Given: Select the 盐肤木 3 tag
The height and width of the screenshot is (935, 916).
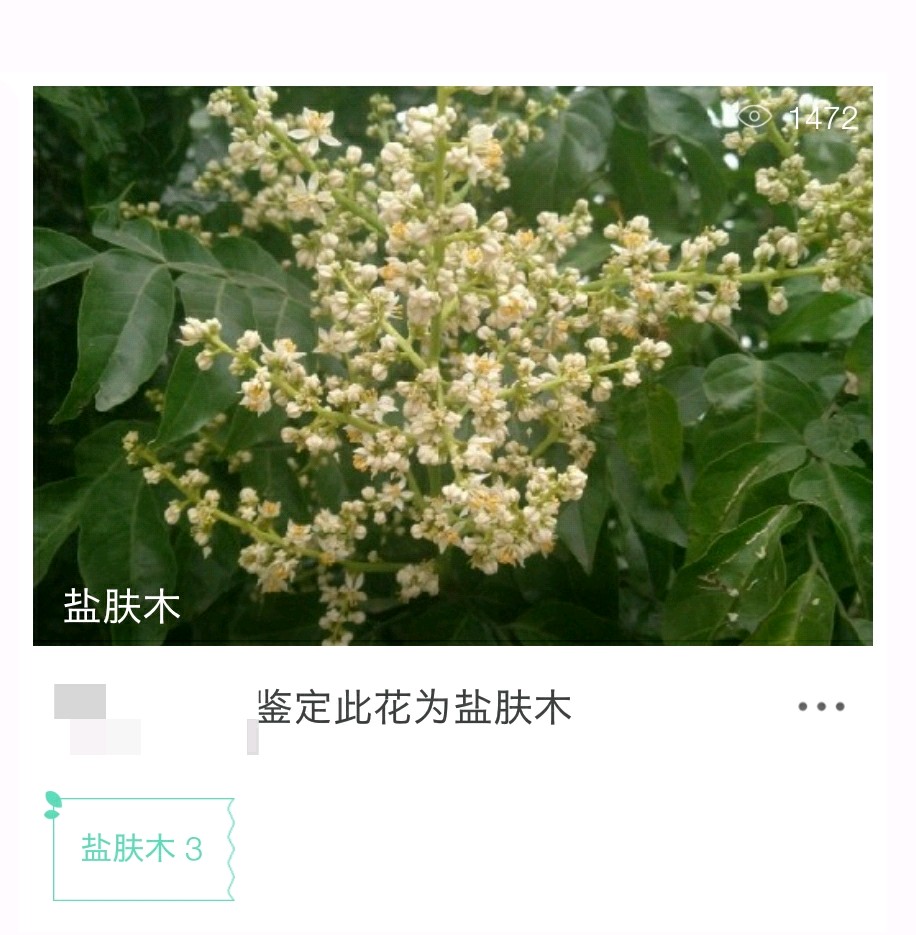Looking at the screenshot, I should click(142, 849).
